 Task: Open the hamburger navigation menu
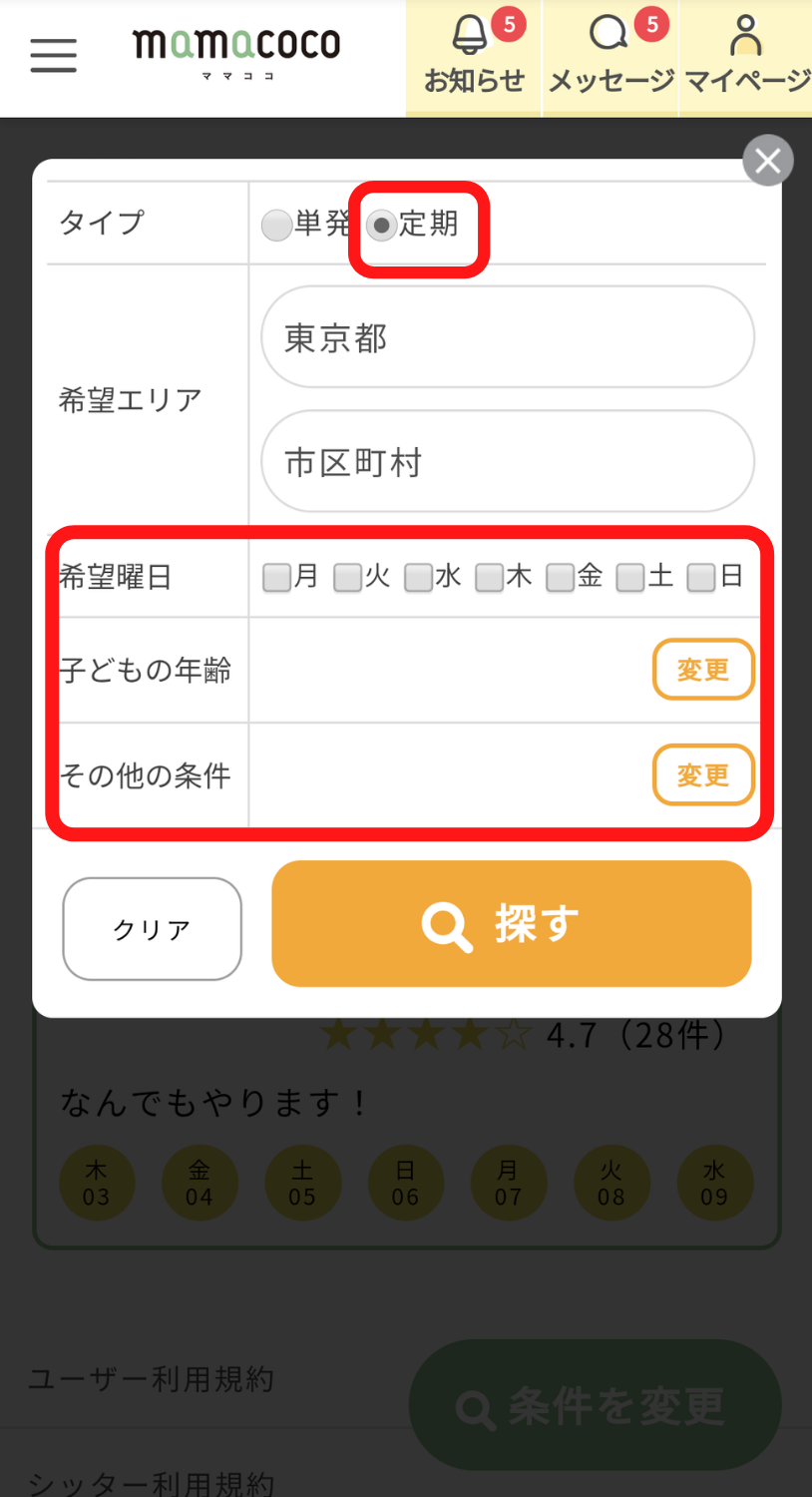(x=53, y=57)
